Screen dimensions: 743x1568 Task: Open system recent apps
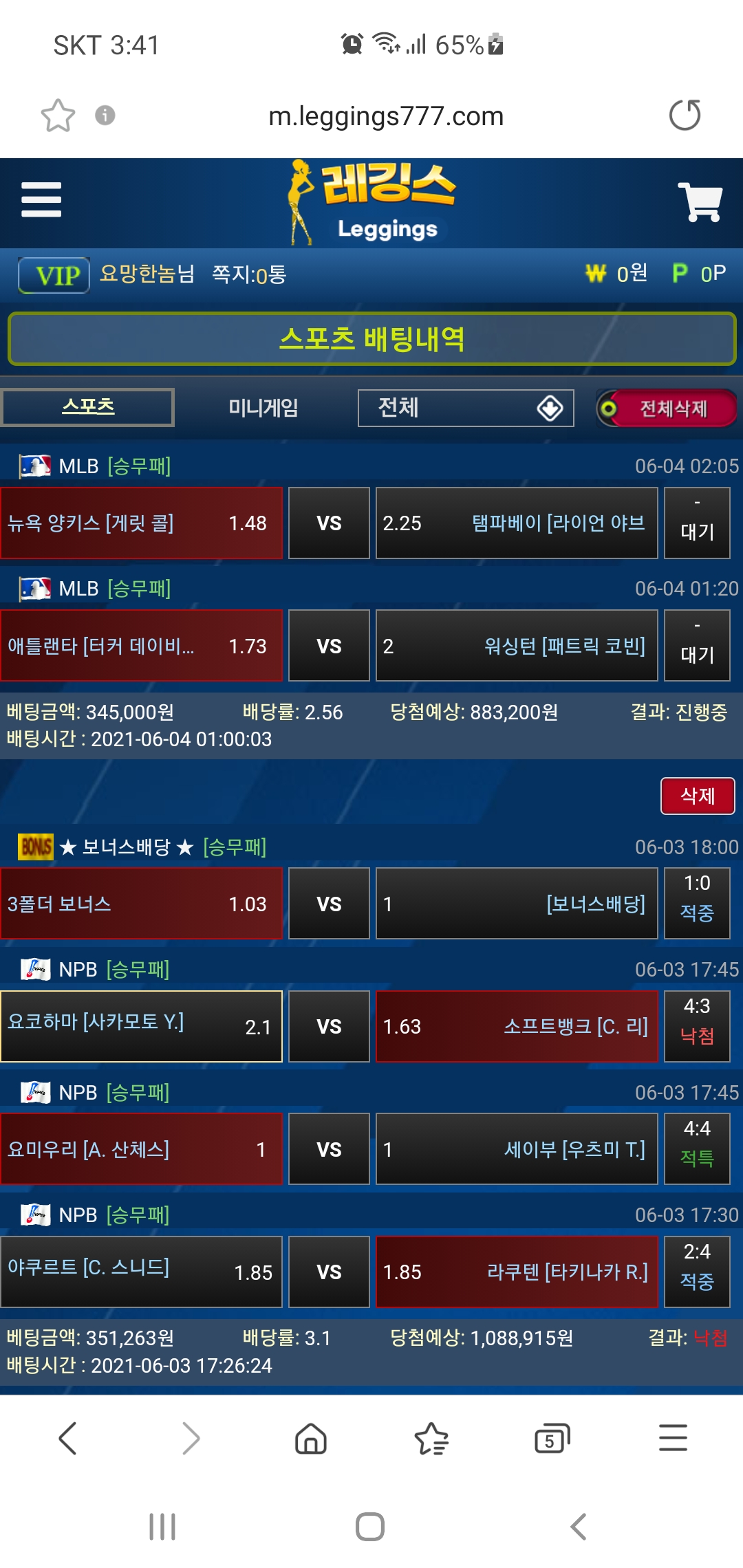(x=162, y=1527)
